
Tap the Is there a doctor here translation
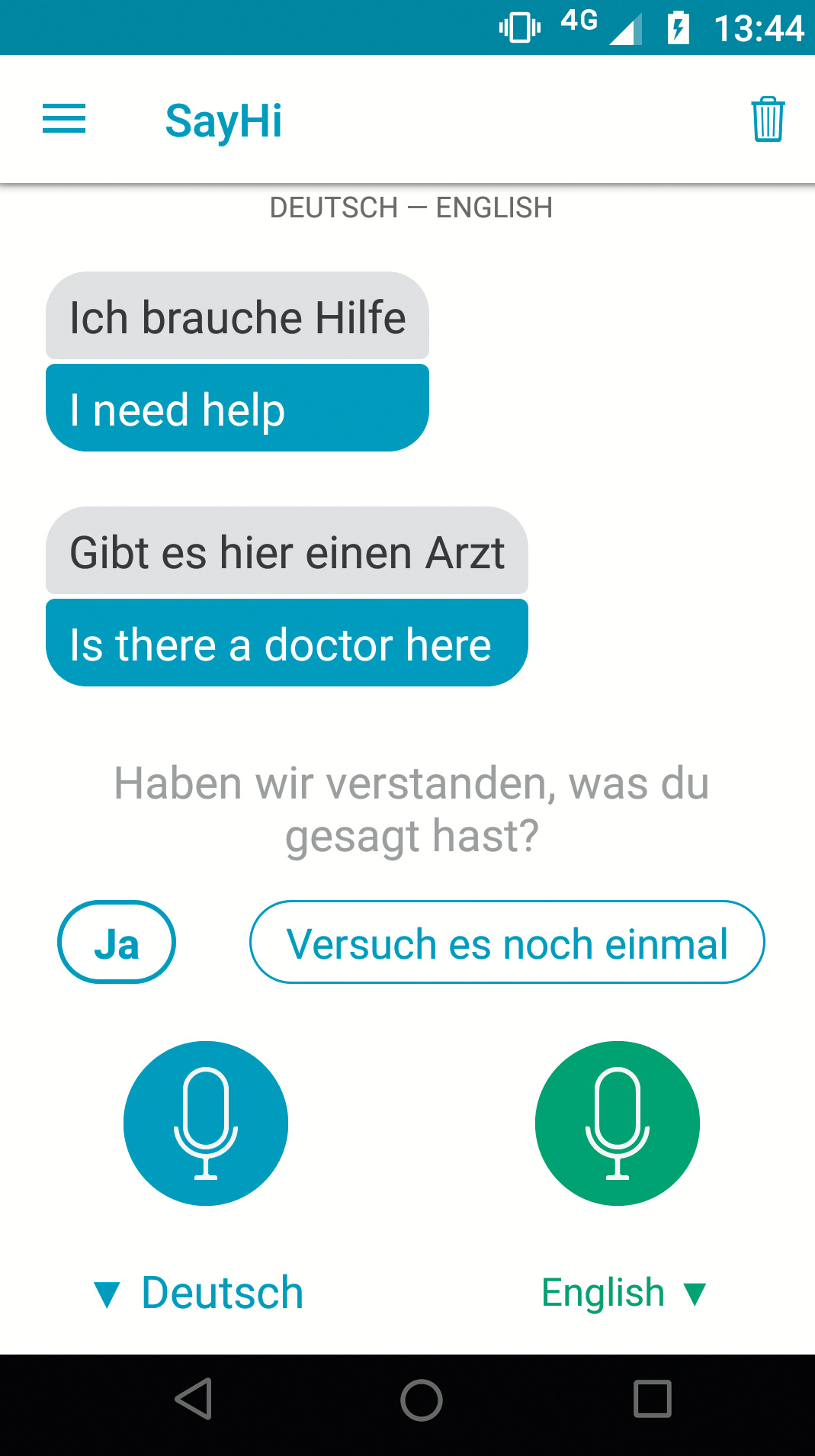[x=287, y=644]
